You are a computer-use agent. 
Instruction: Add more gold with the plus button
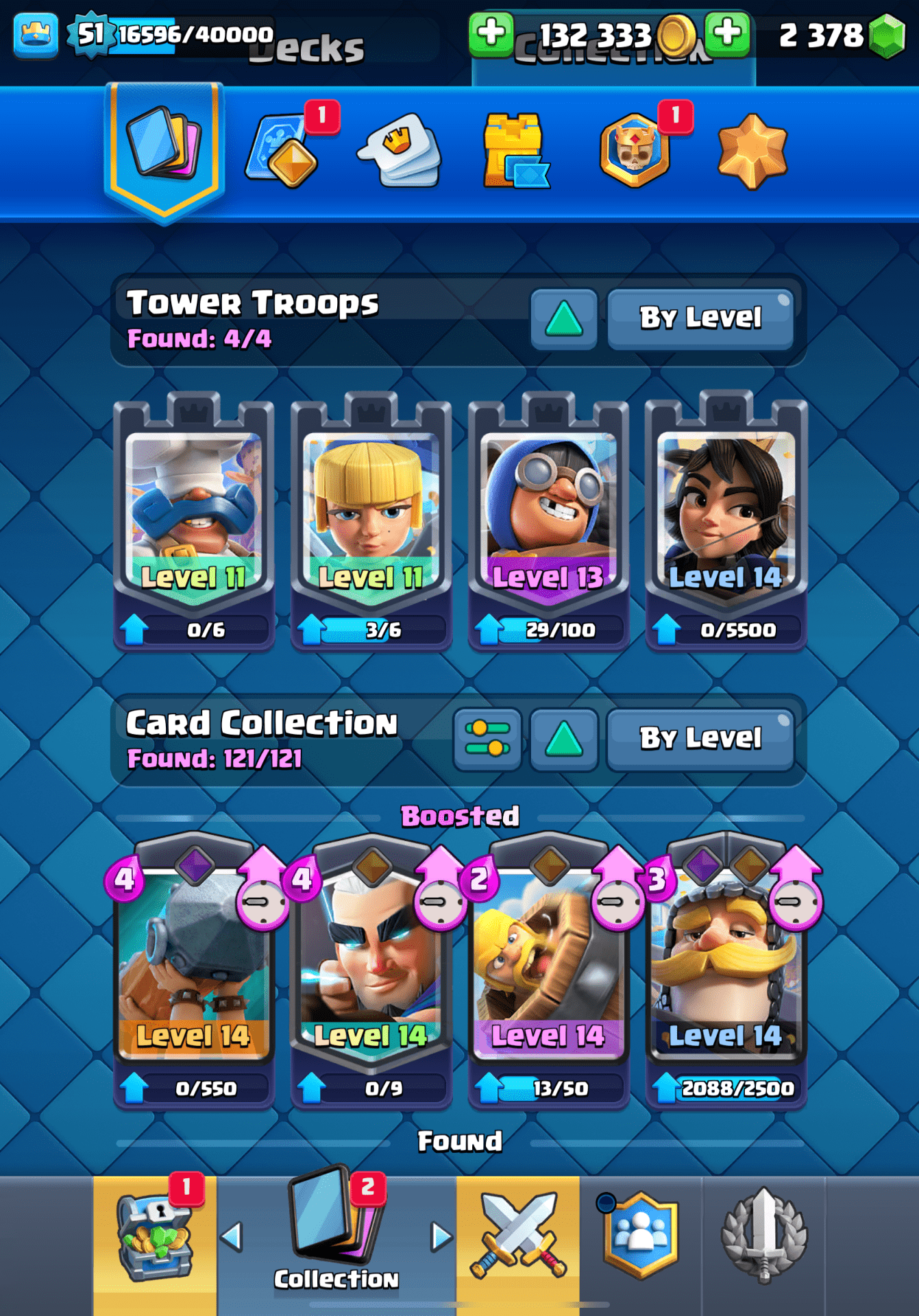point(491,33)
